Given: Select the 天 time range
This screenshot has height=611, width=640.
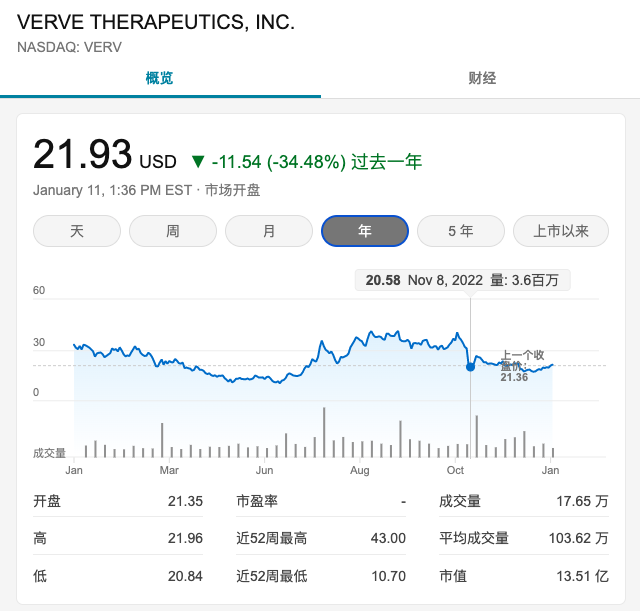Looking at the screenshot, I should pos(77,231).
